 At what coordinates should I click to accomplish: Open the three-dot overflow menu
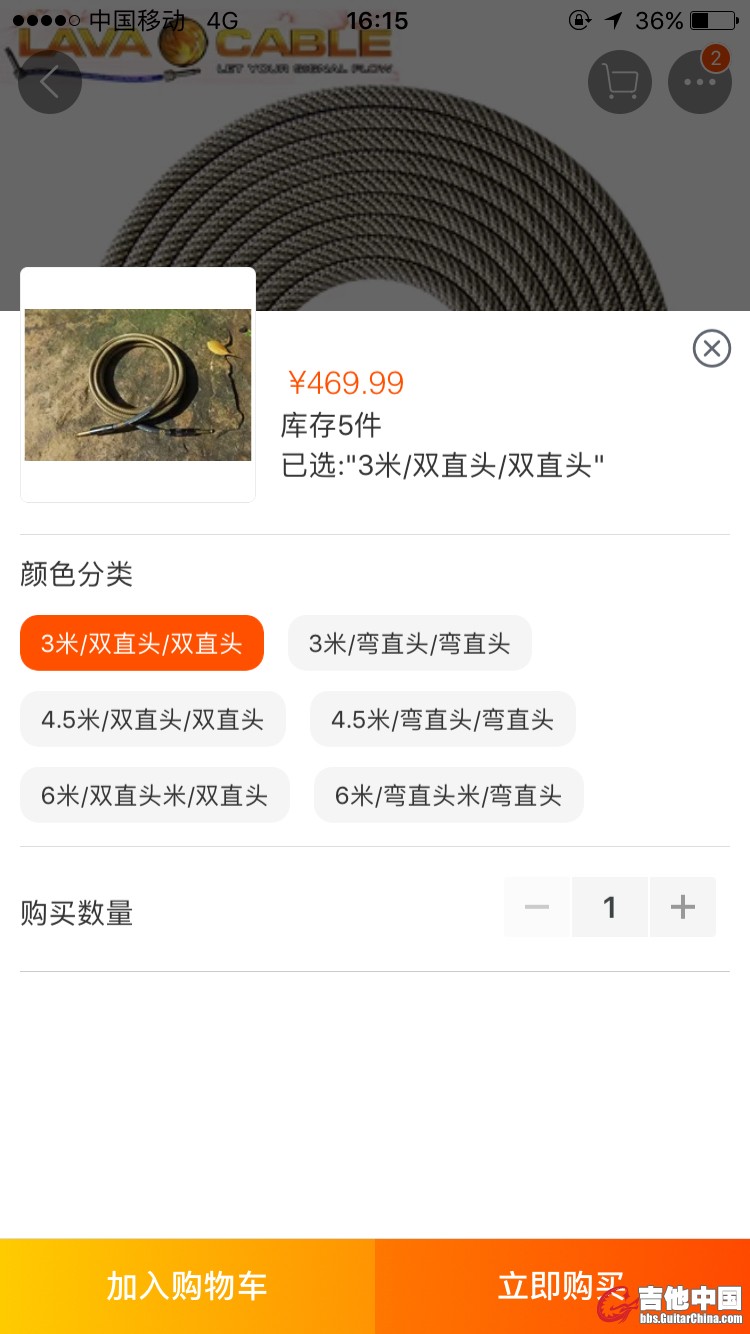(700, 82)
